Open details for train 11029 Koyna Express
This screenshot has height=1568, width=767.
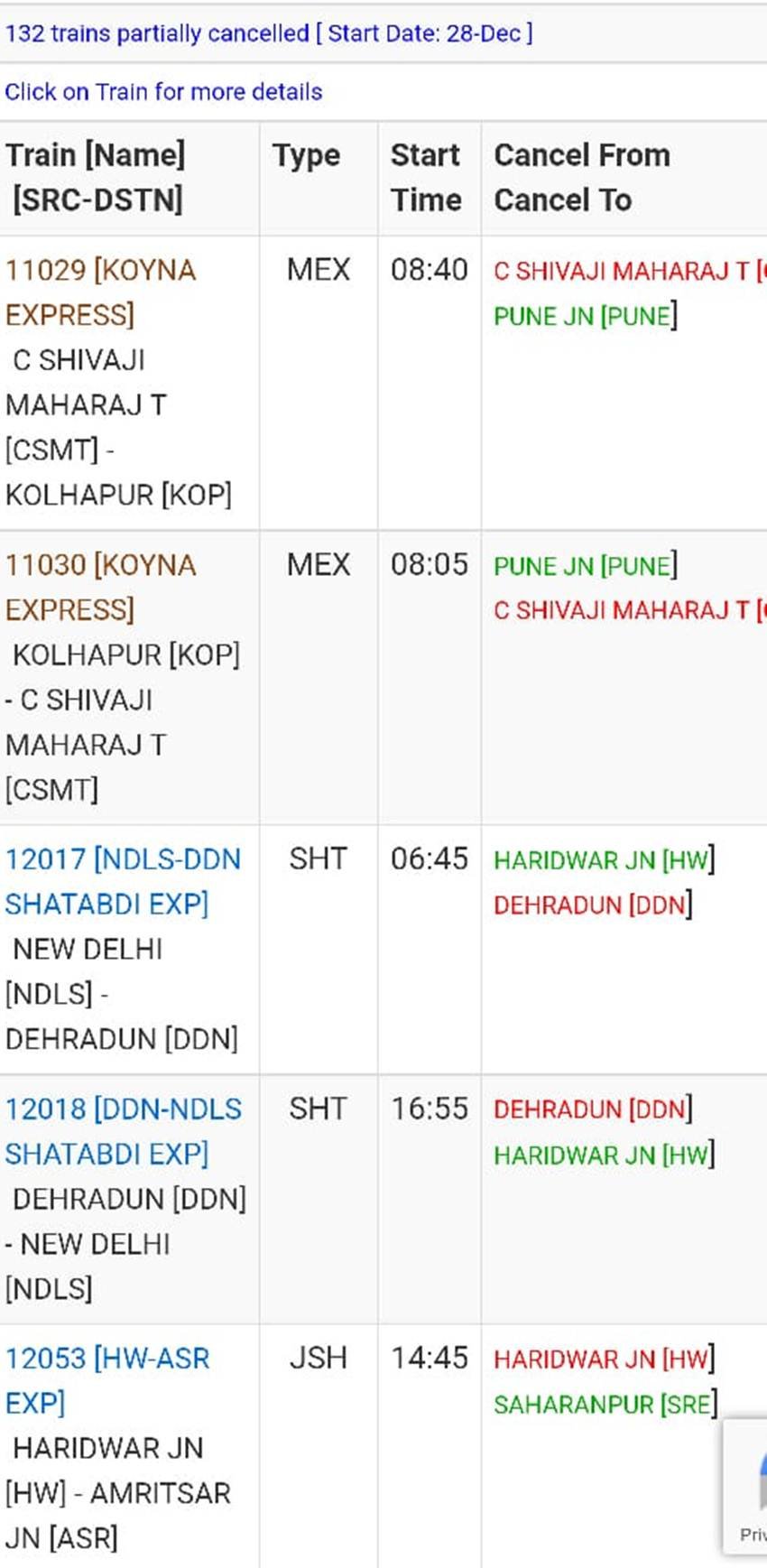(x=100, y=292)
